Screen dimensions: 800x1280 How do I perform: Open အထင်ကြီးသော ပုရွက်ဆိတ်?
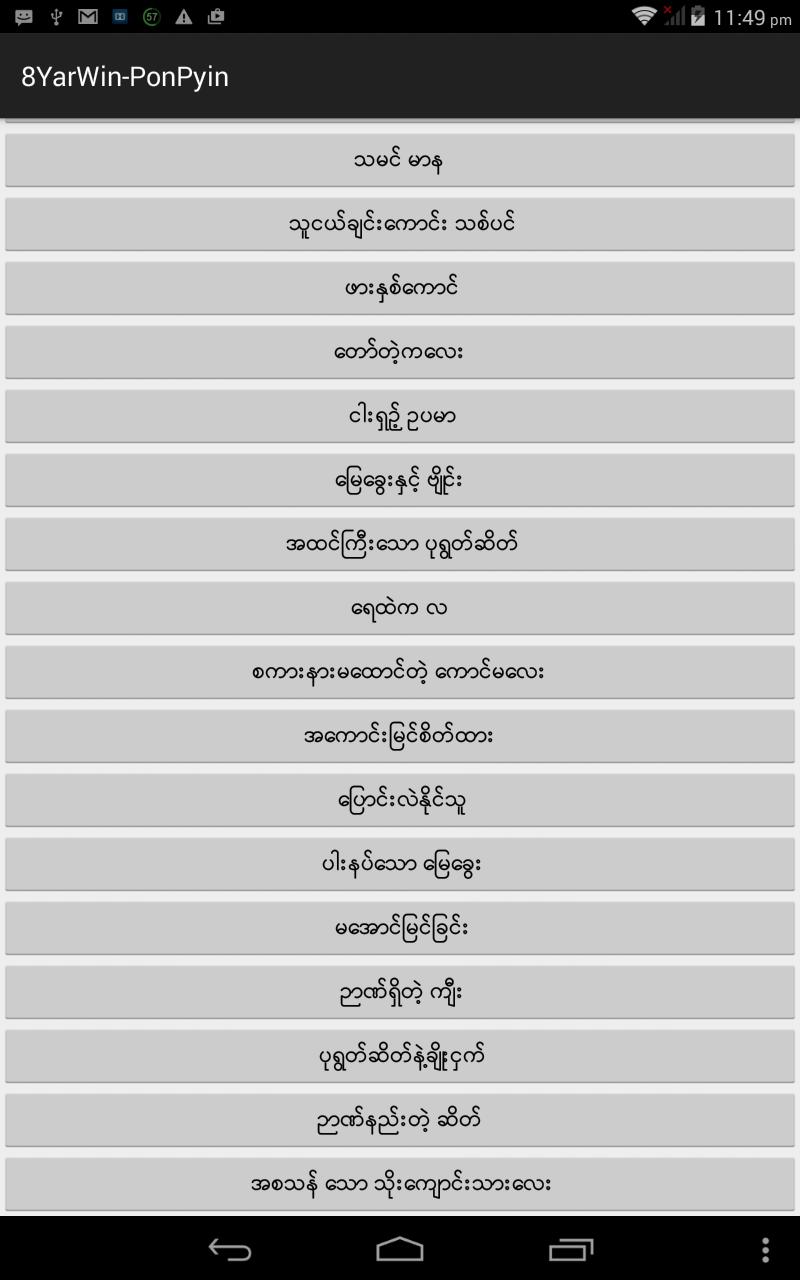[400, 544]
